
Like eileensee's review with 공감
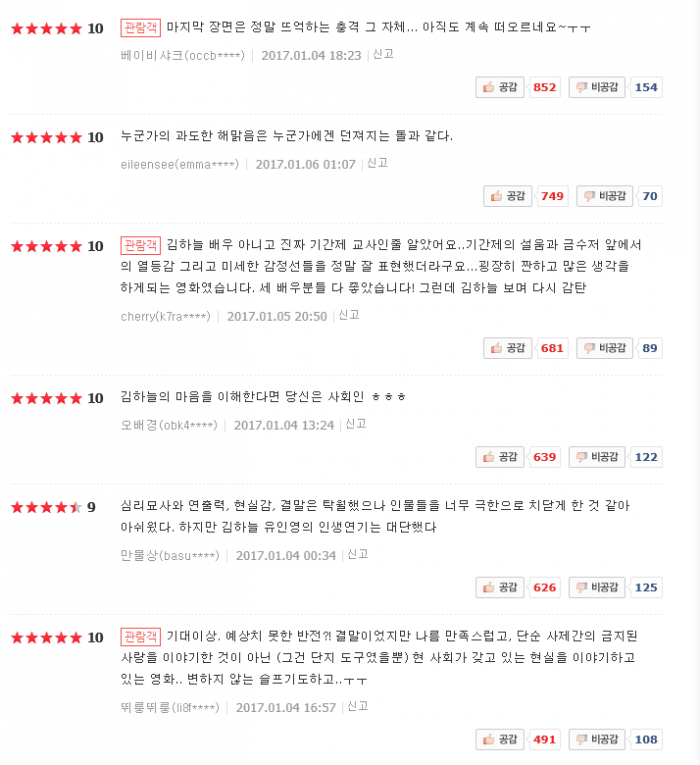click(x=508, y=196)
